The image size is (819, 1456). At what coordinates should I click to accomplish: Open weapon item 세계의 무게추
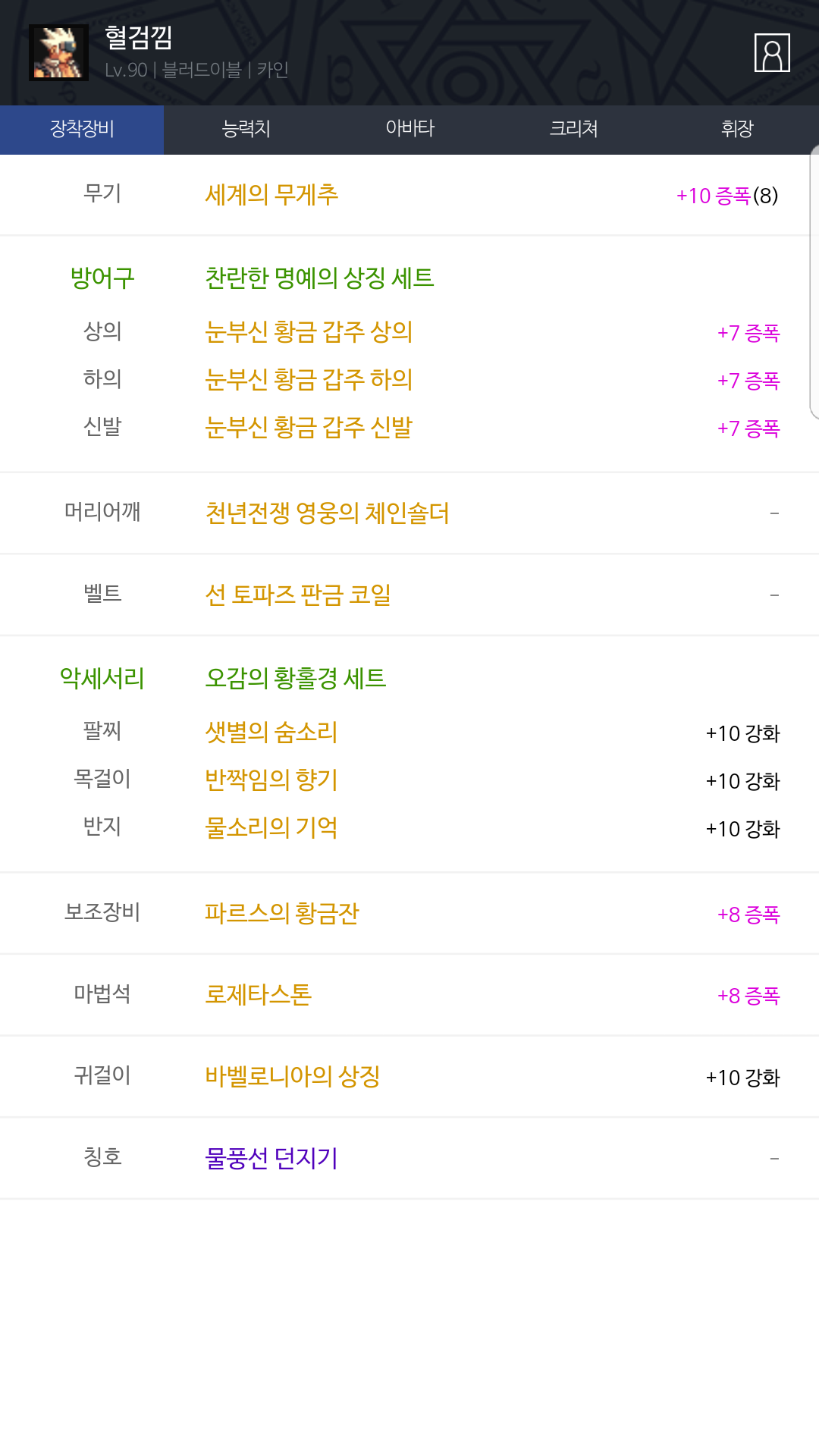(x=271, y=195)
